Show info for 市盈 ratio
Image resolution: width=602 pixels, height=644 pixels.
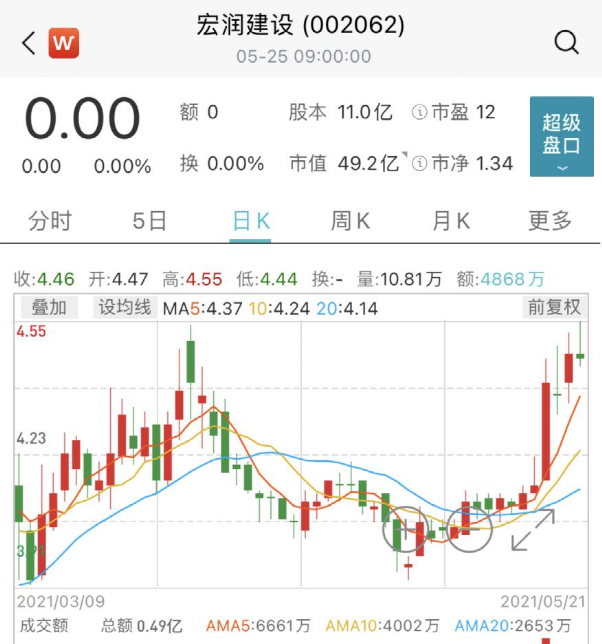click(x=421, y=112)
